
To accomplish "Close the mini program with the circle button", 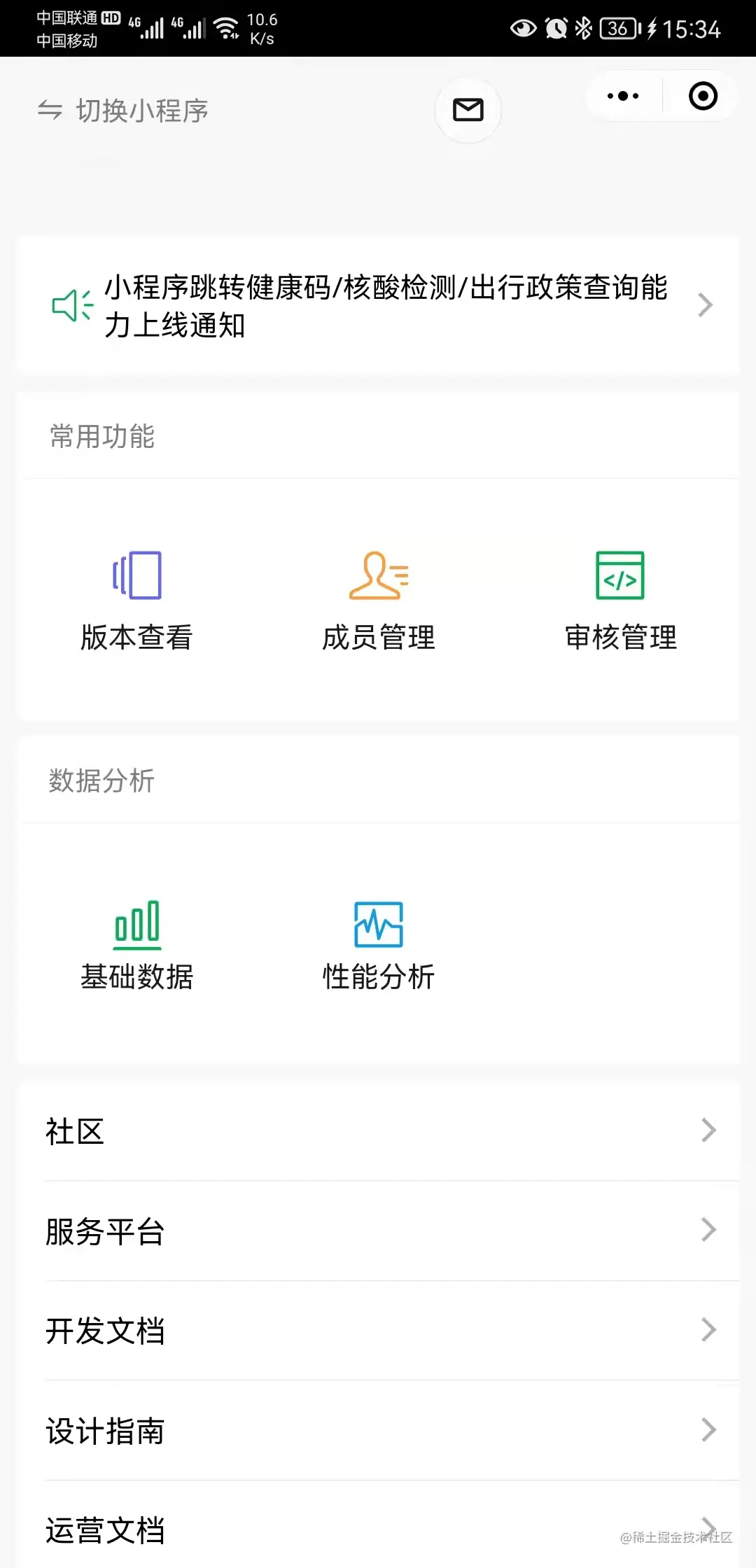I will click(x=703, y=96).
